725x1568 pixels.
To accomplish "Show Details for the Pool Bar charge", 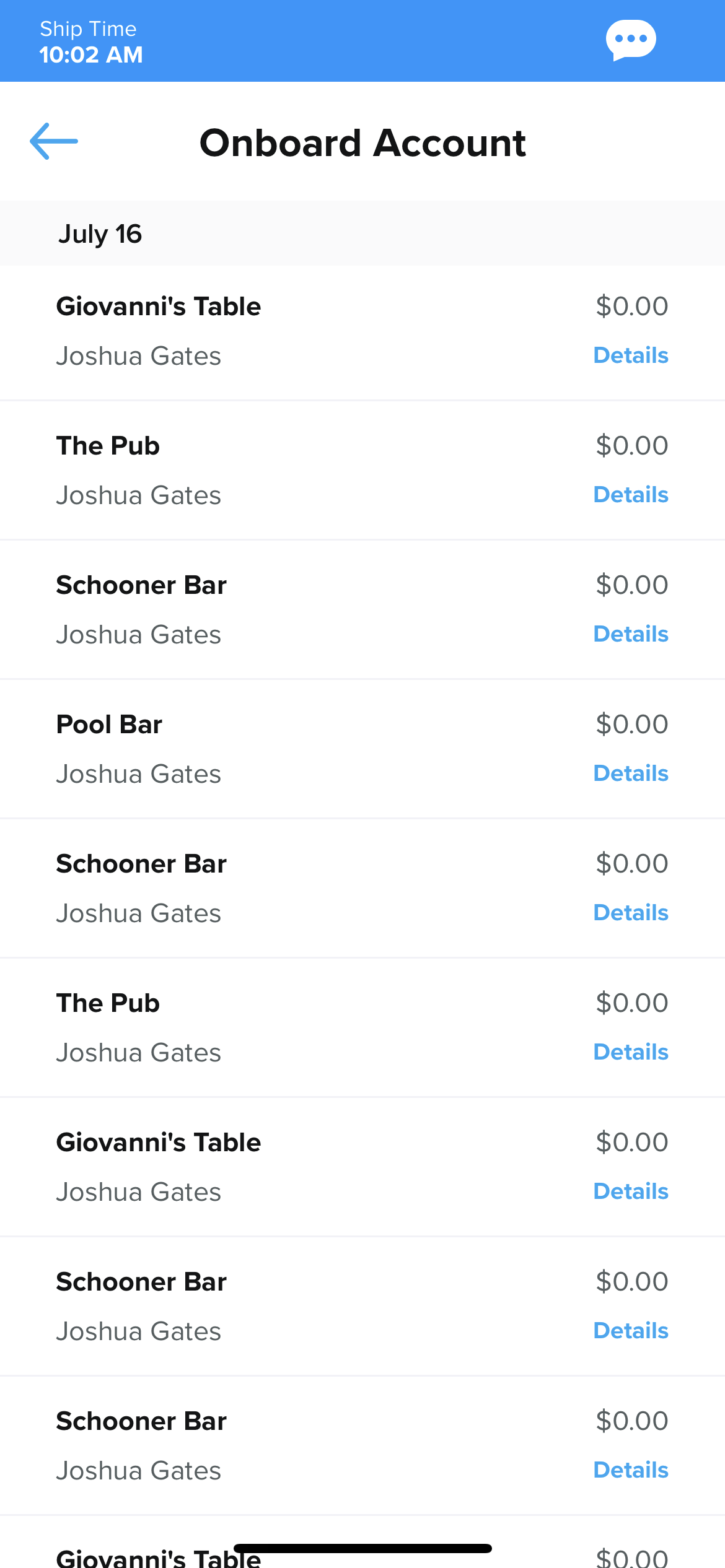I will [631, 773].
